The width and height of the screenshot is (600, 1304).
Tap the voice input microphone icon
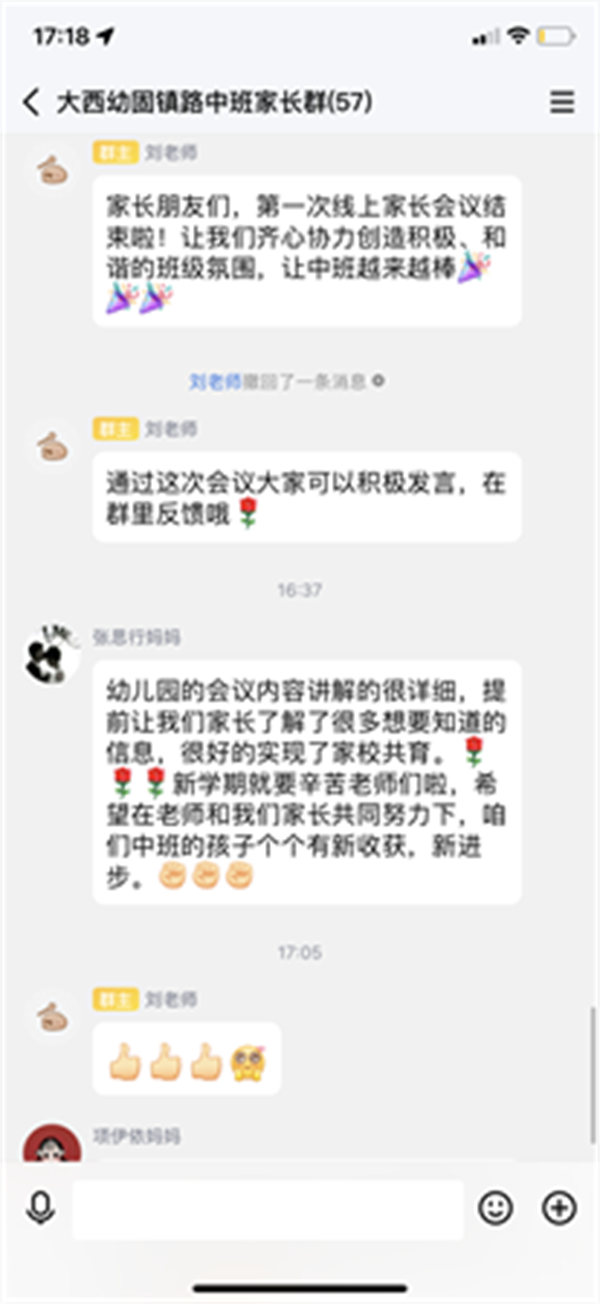[x=40, y=1209]
